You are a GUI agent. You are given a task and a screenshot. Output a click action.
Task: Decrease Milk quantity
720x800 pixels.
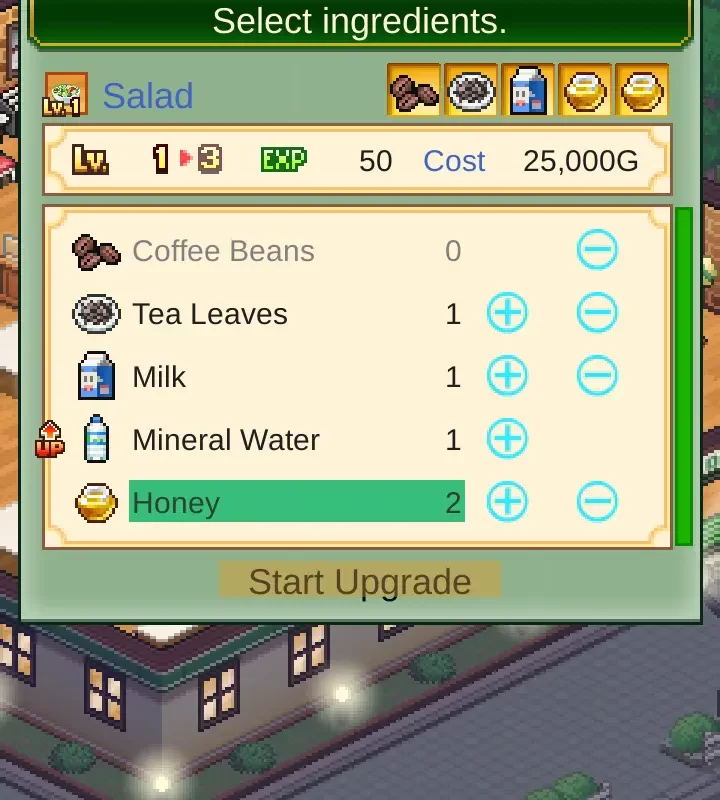pyautogui.click(x=597, y=377)
